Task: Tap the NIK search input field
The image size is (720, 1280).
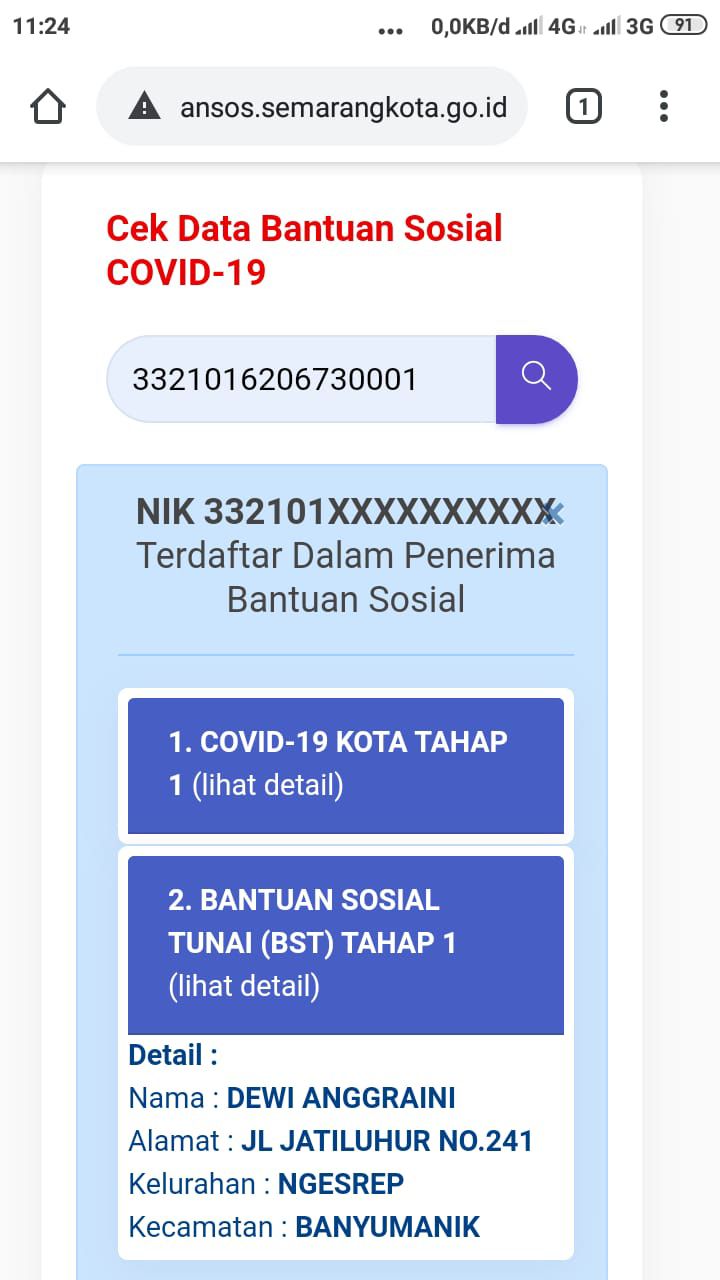Action: [x=300, y=379]
